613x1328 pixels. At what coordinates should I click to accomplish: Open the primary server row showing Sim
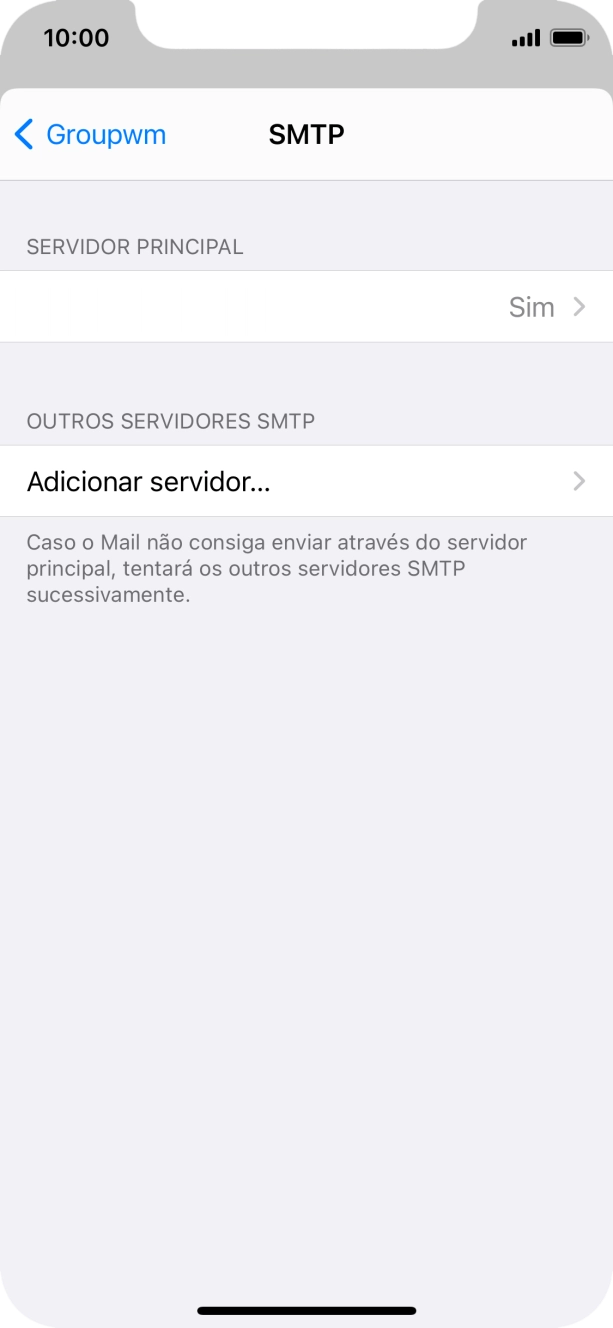click(x=306, y=307)
